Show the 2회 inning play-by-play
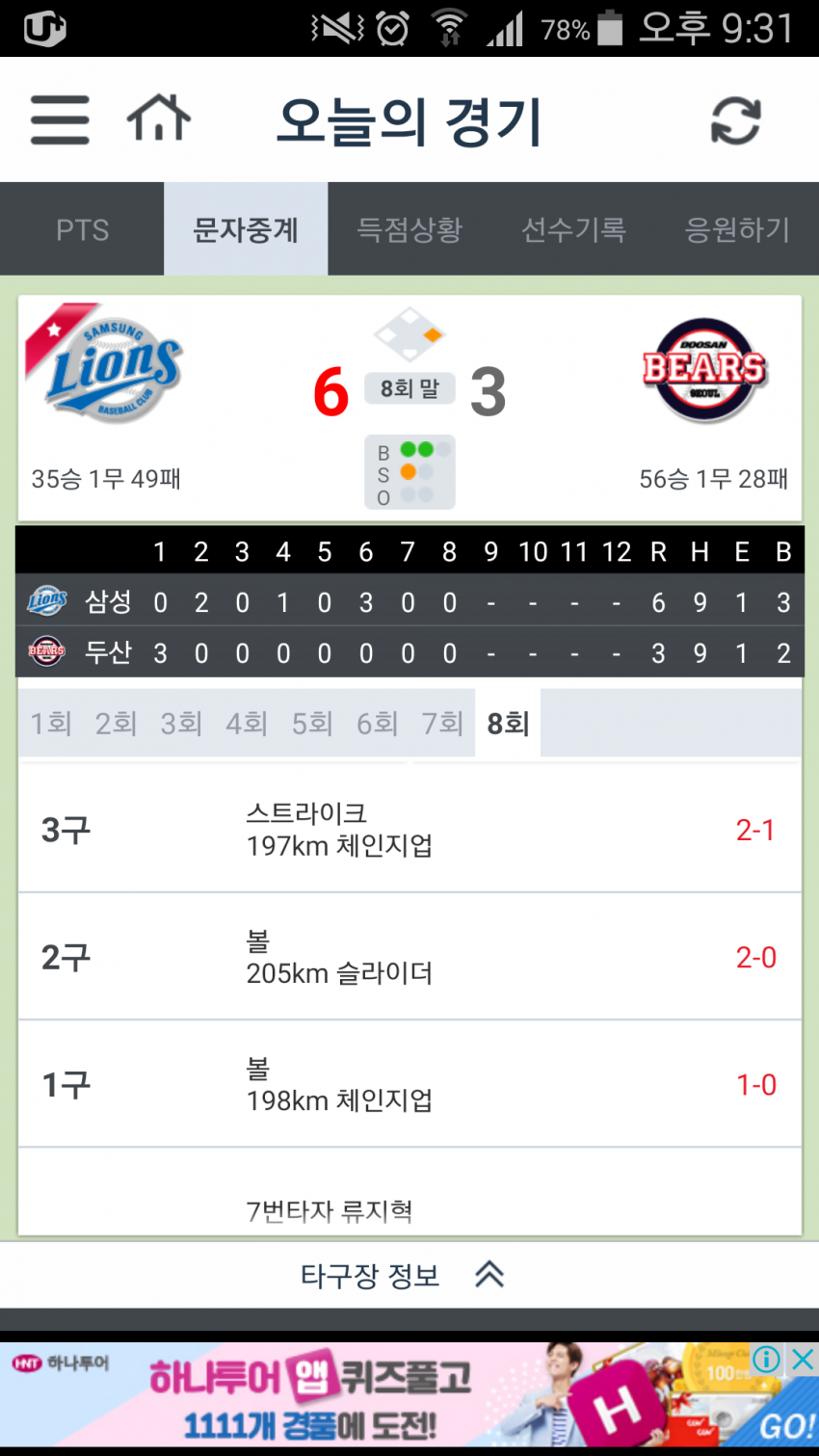 tap(116, 723)
